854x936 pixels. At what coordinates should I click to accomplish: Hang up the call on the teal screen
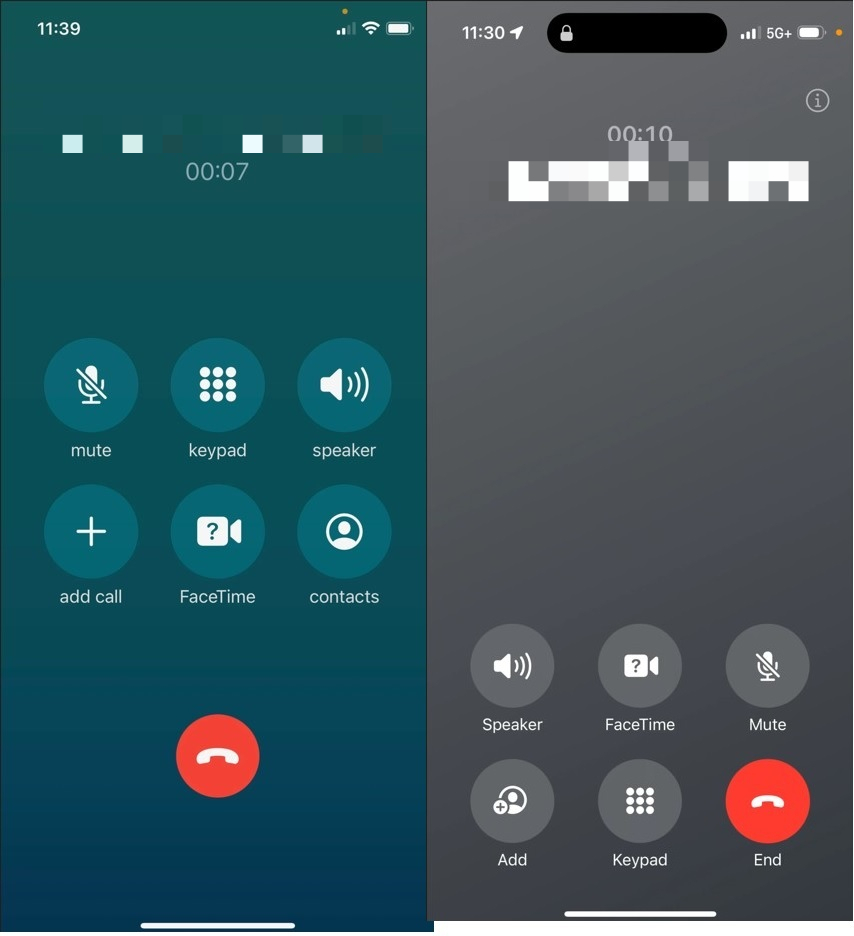coord(217,756)
